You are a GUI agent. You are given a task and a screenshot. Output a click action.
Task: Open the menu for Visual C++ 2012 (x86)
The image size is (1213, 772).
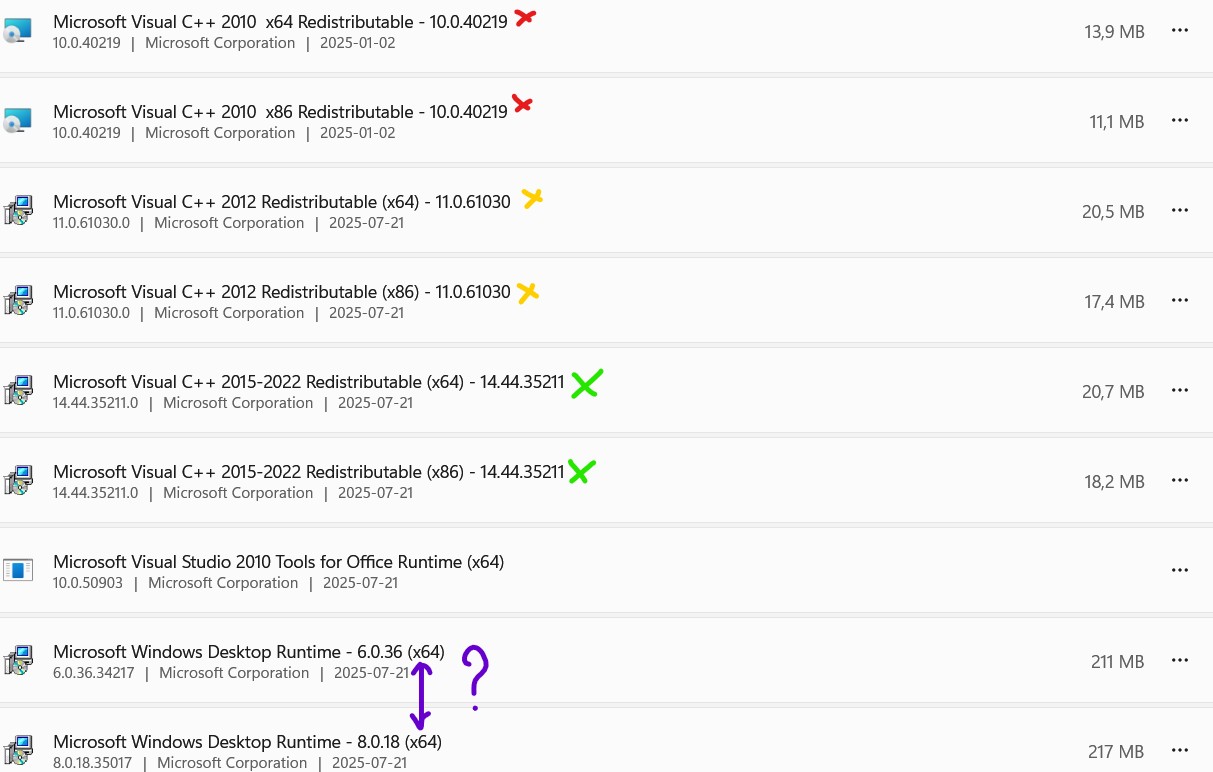[1180, 301]
